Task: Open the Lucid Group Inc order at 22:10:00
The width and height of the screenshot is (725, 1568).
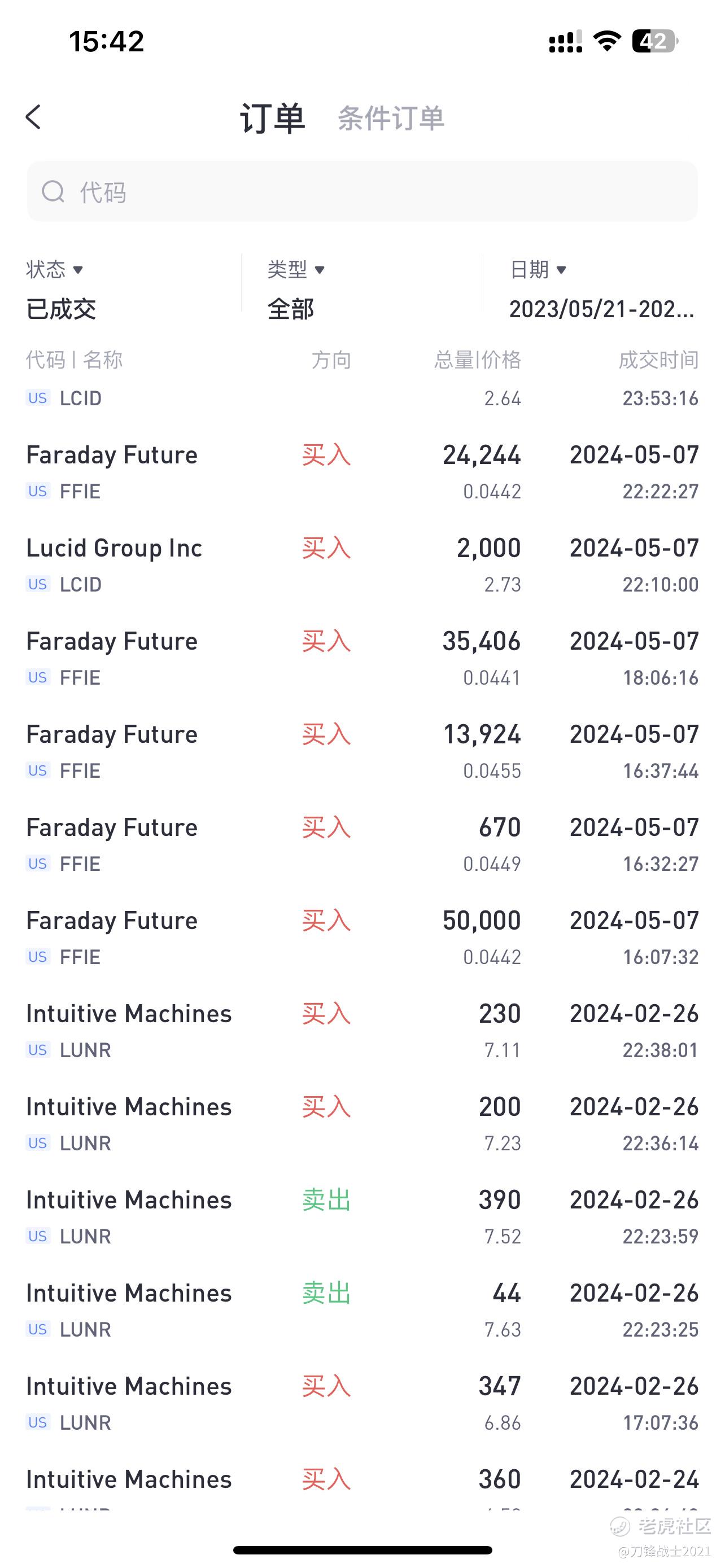Action: pos(362,566)
